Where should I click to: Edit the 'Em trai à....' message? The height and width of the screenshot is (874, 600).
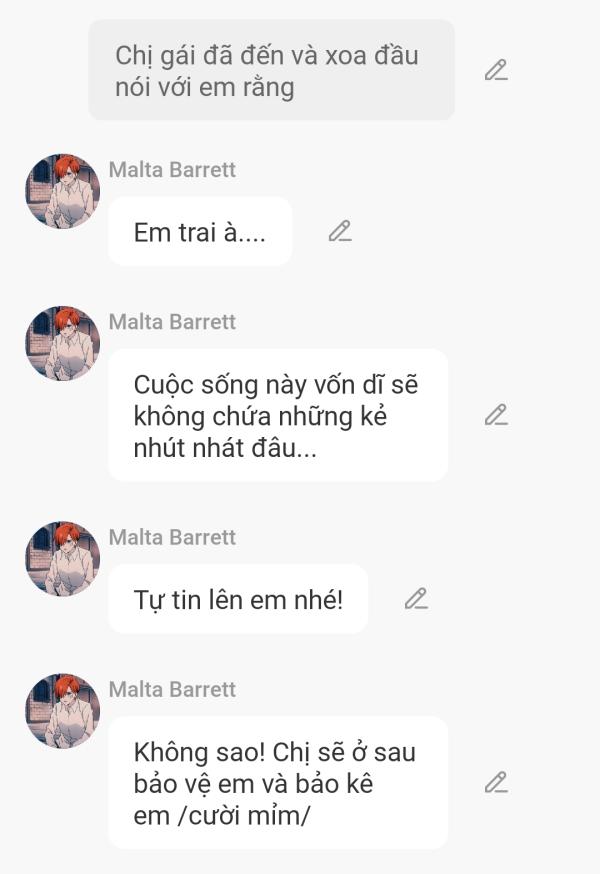coord(340,231)
